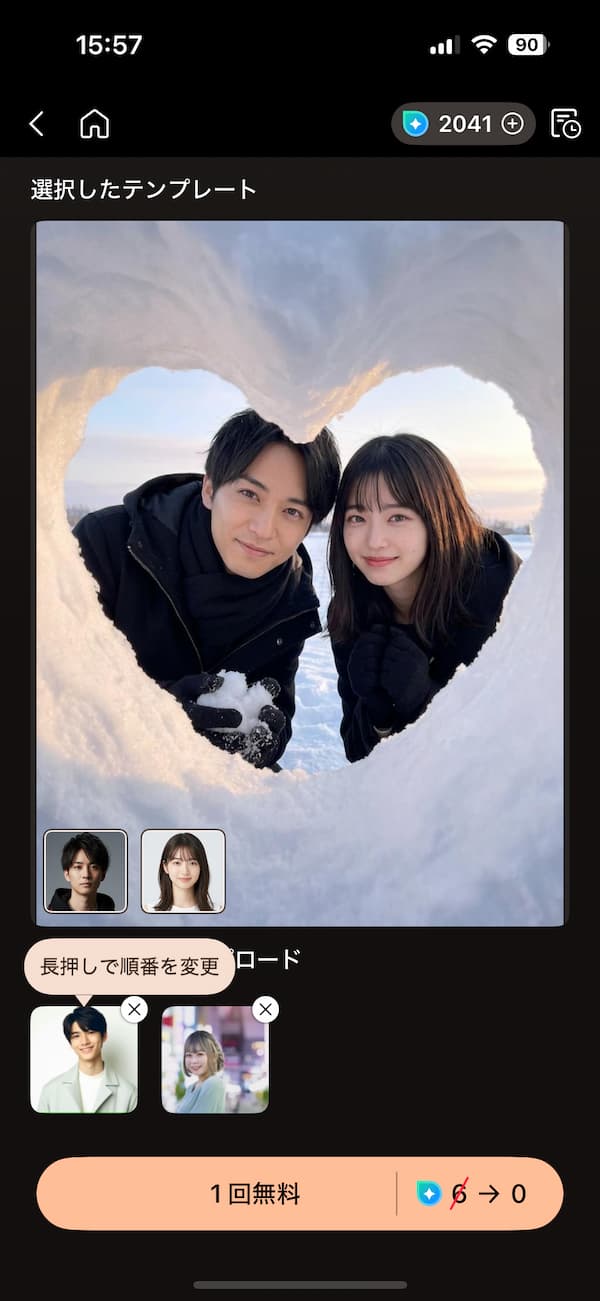Select the uploaded man's photo thumbnail

click(x=84, y=1062)
